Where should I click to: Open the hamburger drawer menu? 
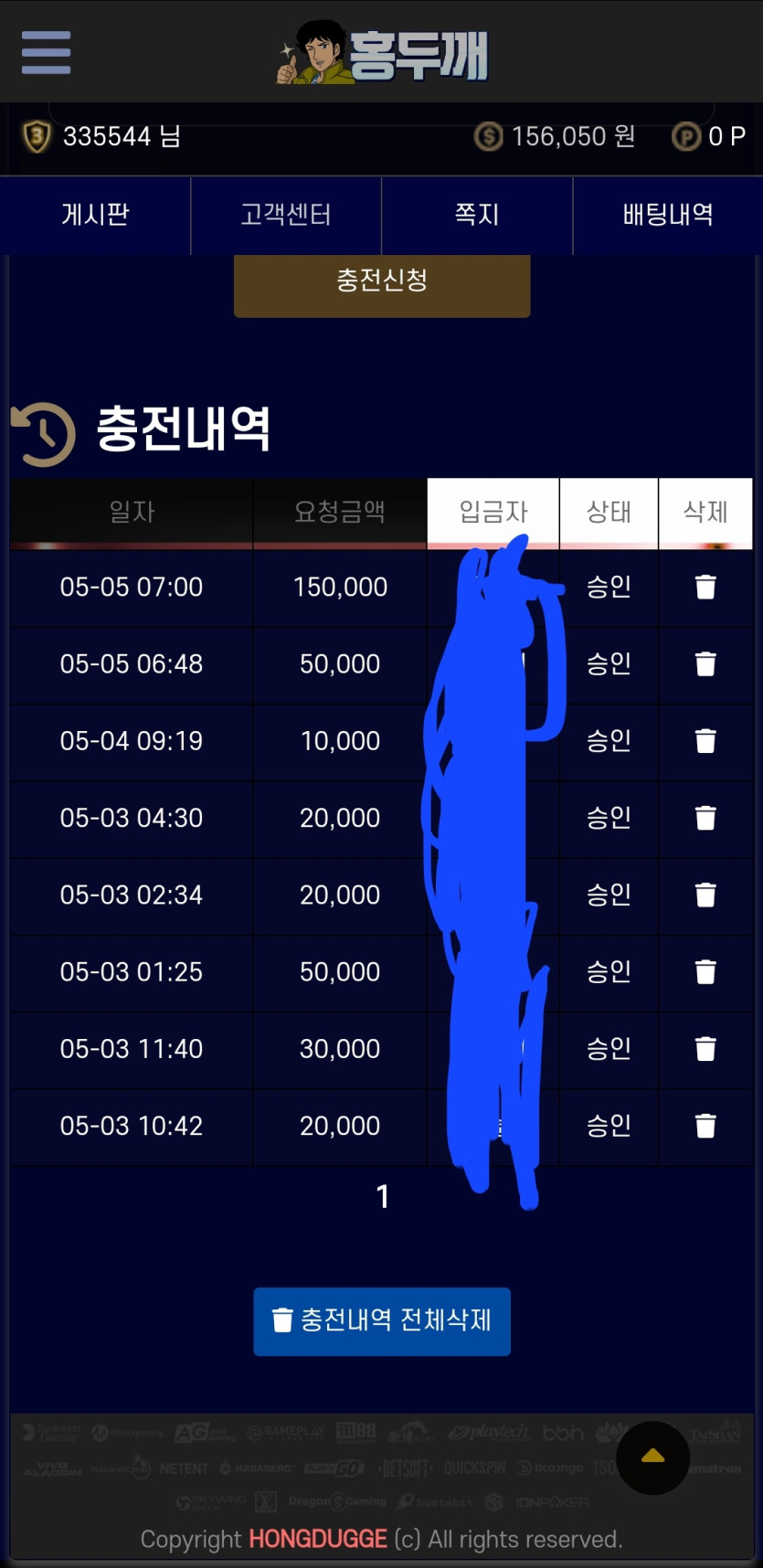[46, 52]
